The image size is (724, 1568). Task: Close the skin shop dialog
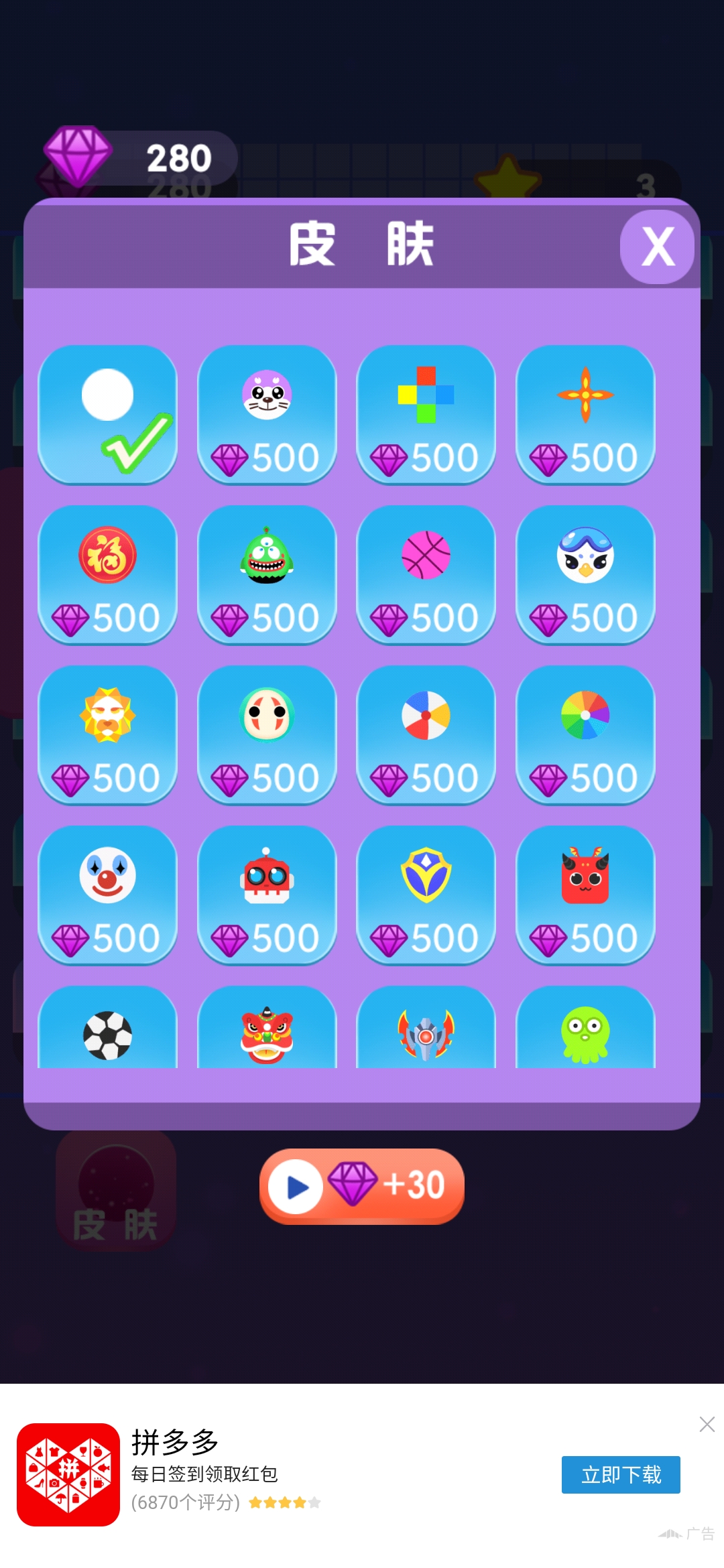pyautogui.click(x=657, y=247)
